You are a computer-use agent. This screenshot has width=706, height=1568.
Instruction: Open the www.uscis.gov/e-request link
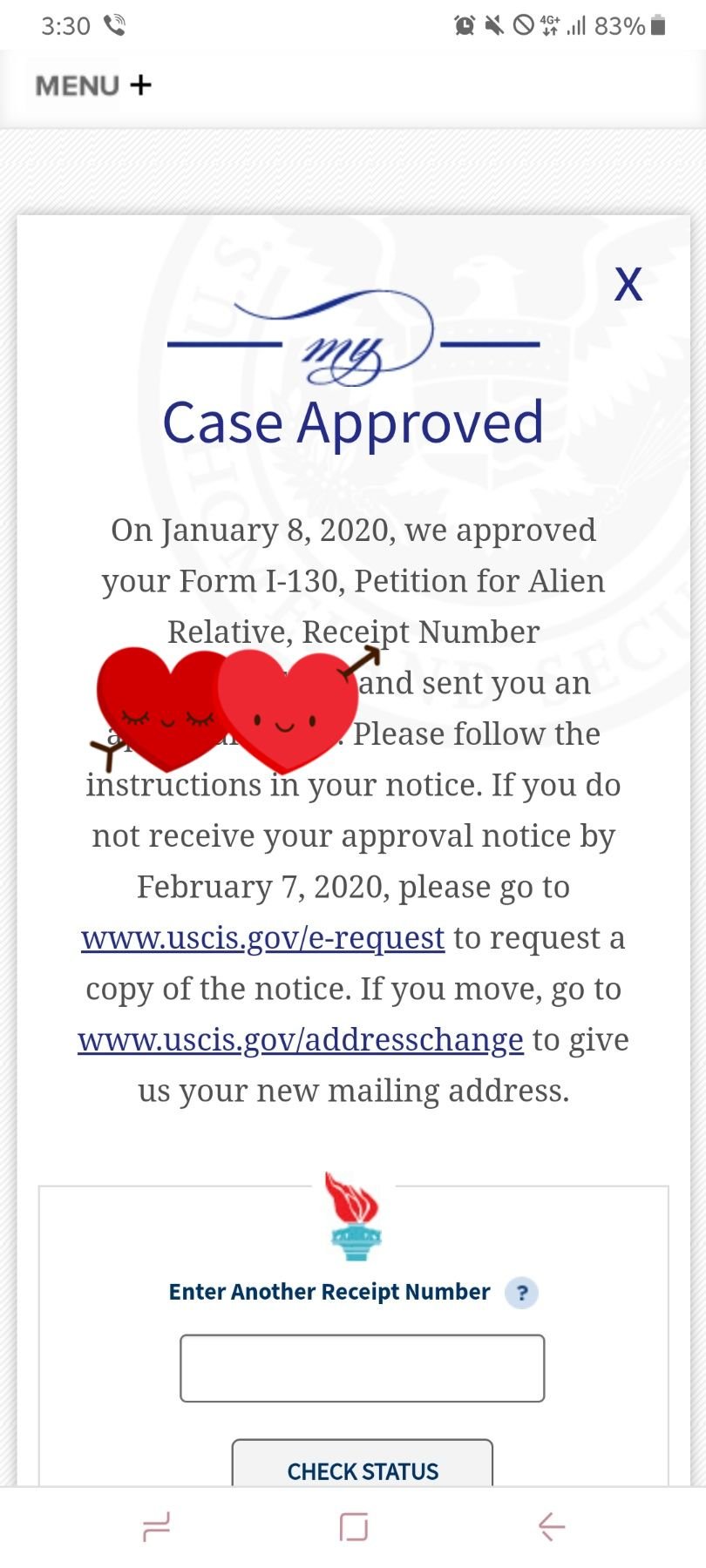pyautogui.click(x=263, y=937)
